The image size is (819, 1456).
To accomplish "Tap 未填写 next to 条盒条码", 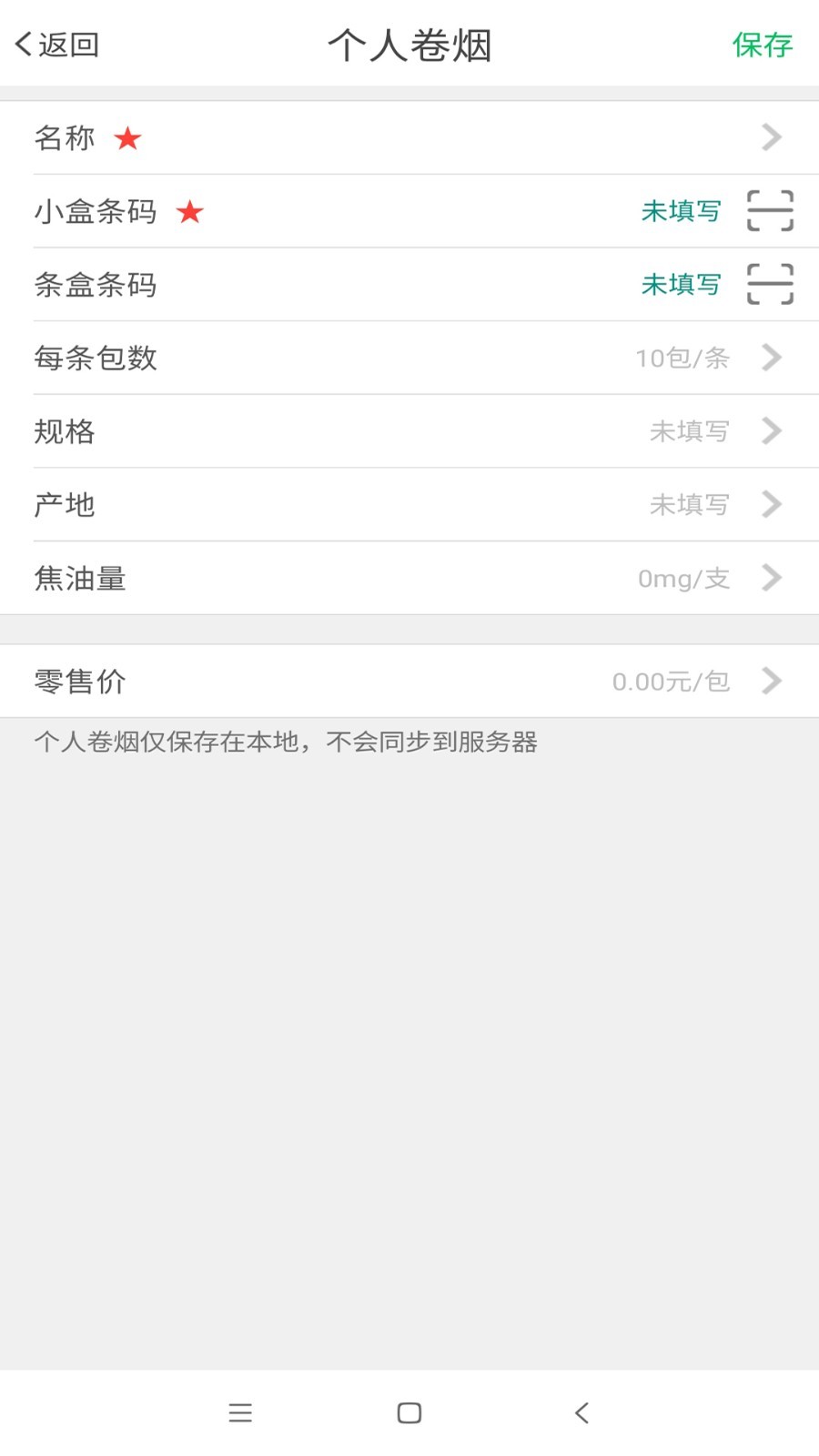I will tap(681, 285).
